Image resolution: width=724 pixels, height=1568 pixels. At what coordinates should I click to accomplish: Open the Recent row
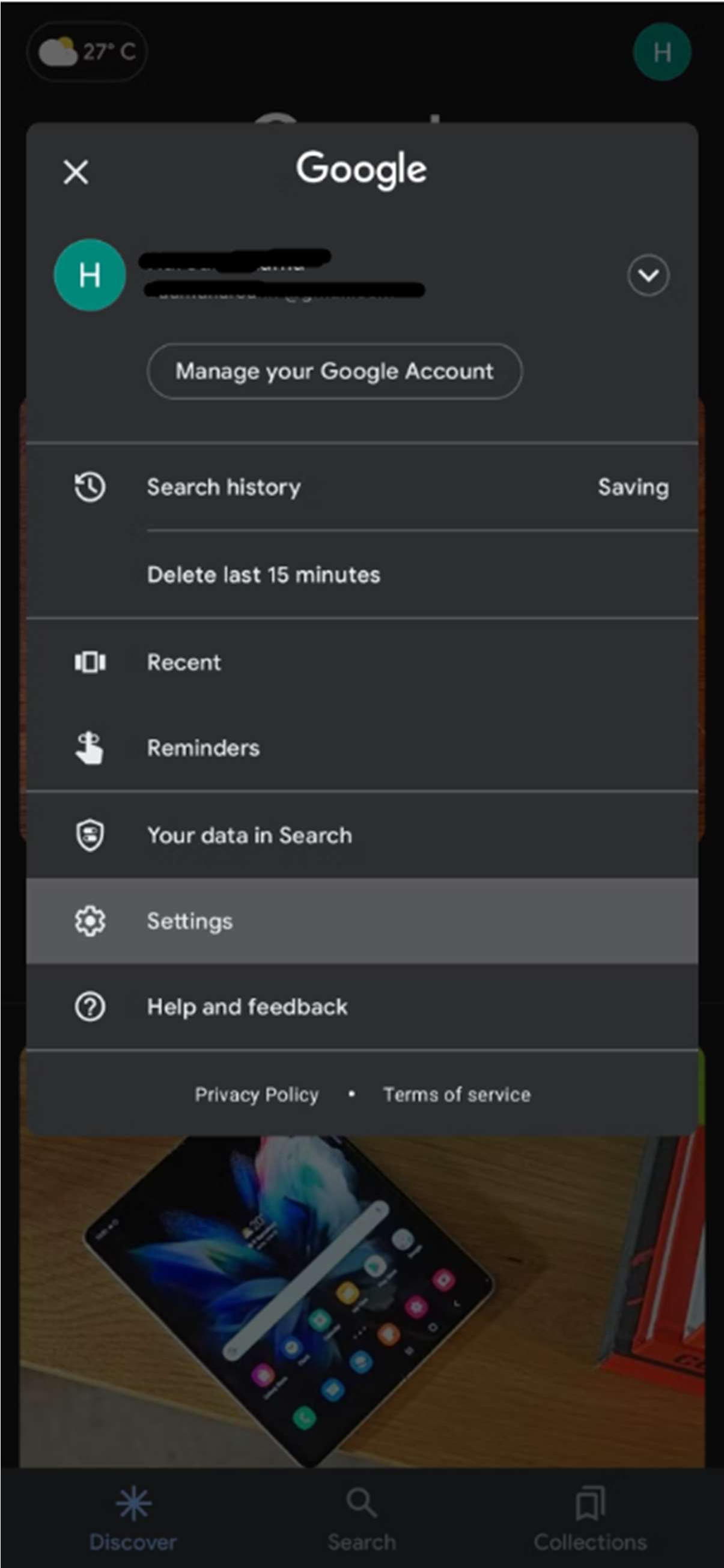(x=184, y=662)
